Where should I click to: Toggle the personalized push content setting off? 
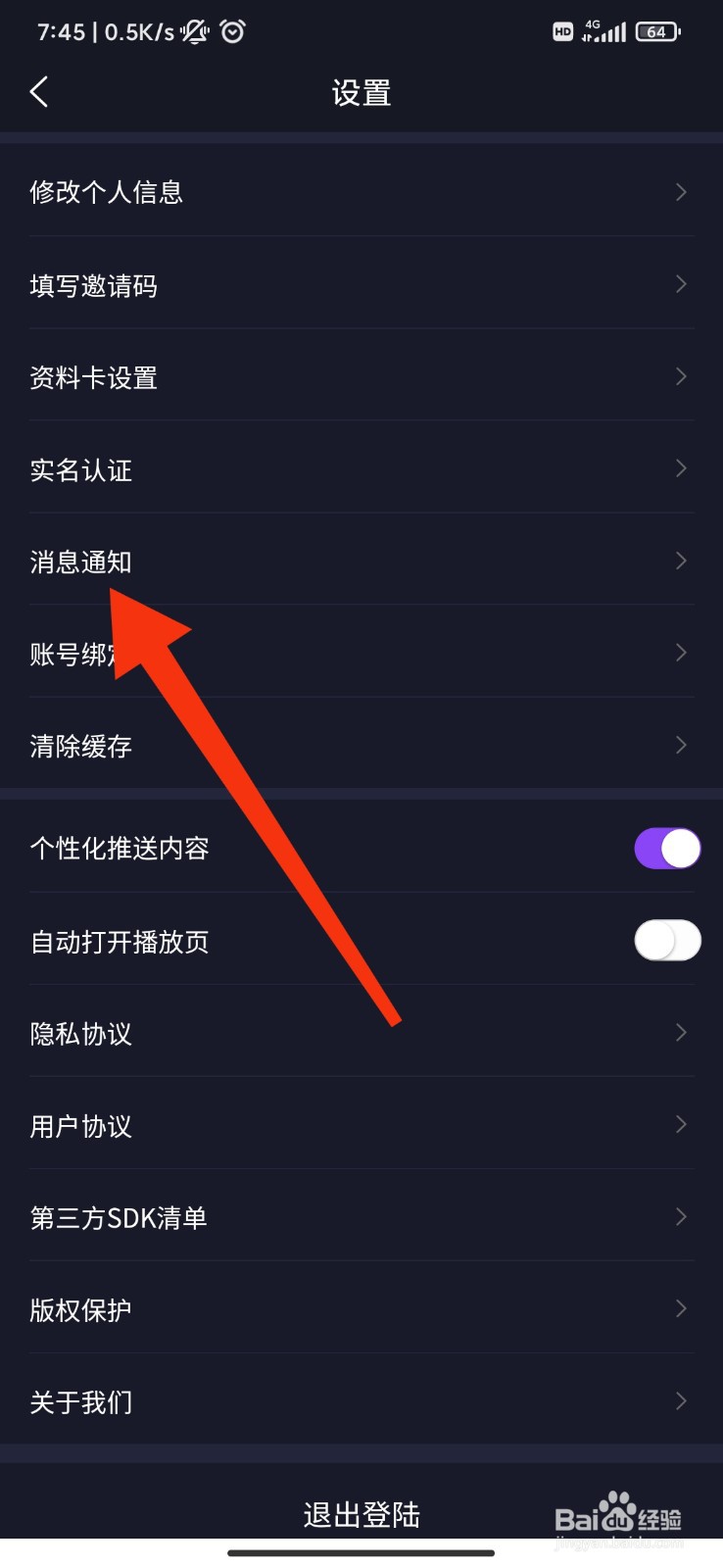tap(667, 847)
